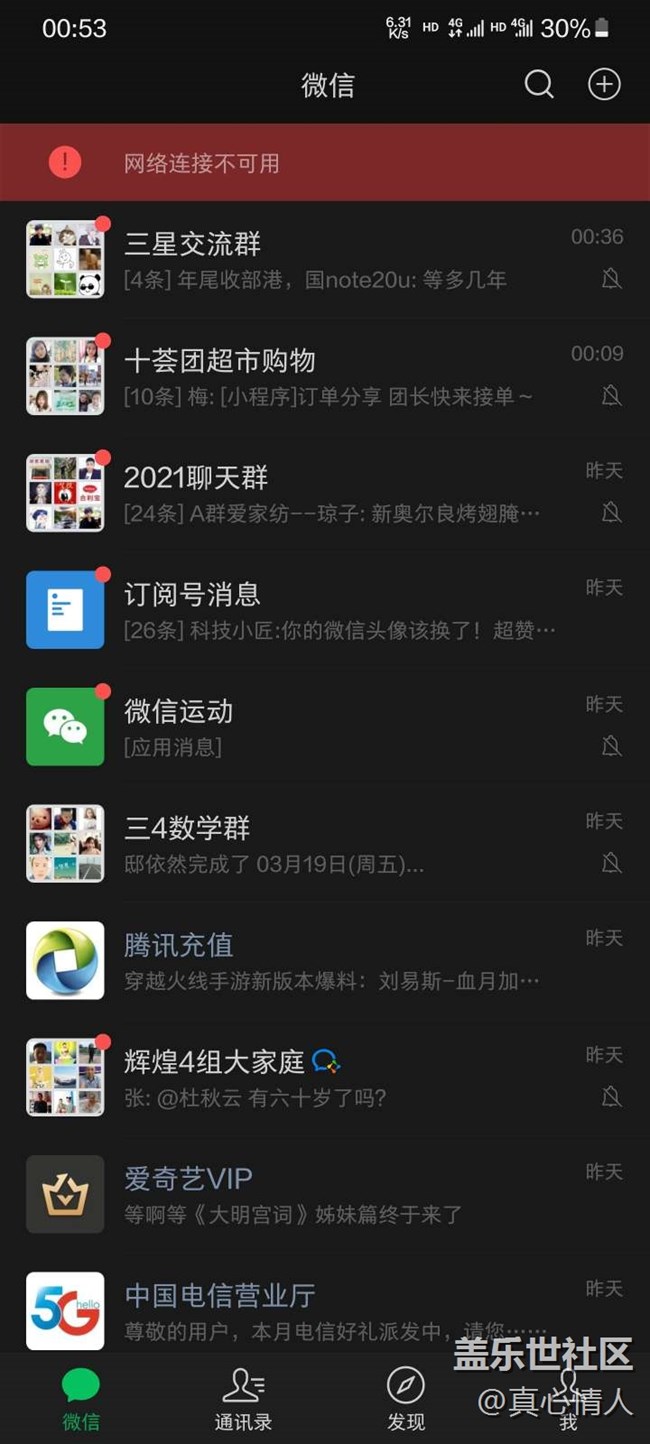The width and height of the screenshot is (650, 1444).
Task: Open the 三4数学群 group chat
Action: coord(325,844)
